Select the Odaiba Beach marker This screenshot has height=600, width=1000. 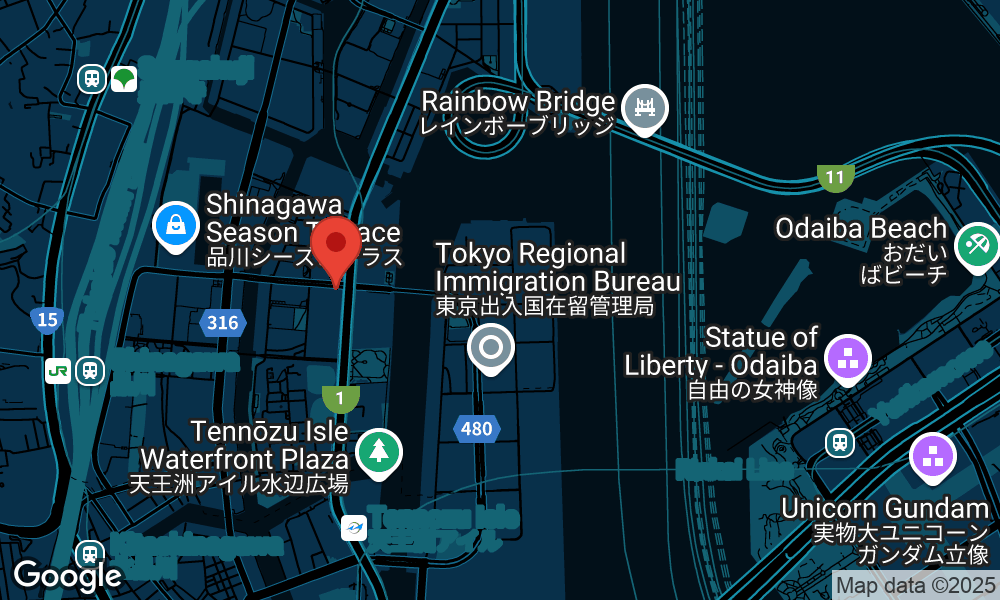point(976,245)
